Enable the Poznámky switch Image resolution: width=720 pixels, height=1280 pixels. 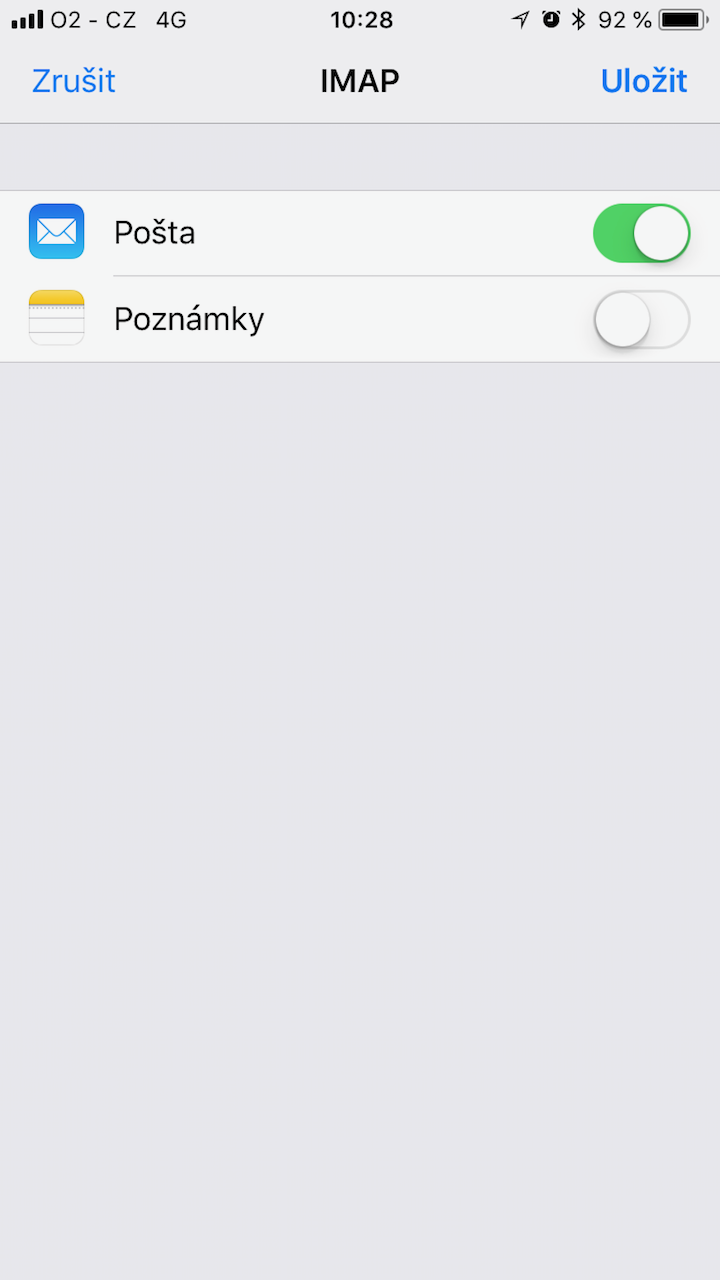(642, 319)
